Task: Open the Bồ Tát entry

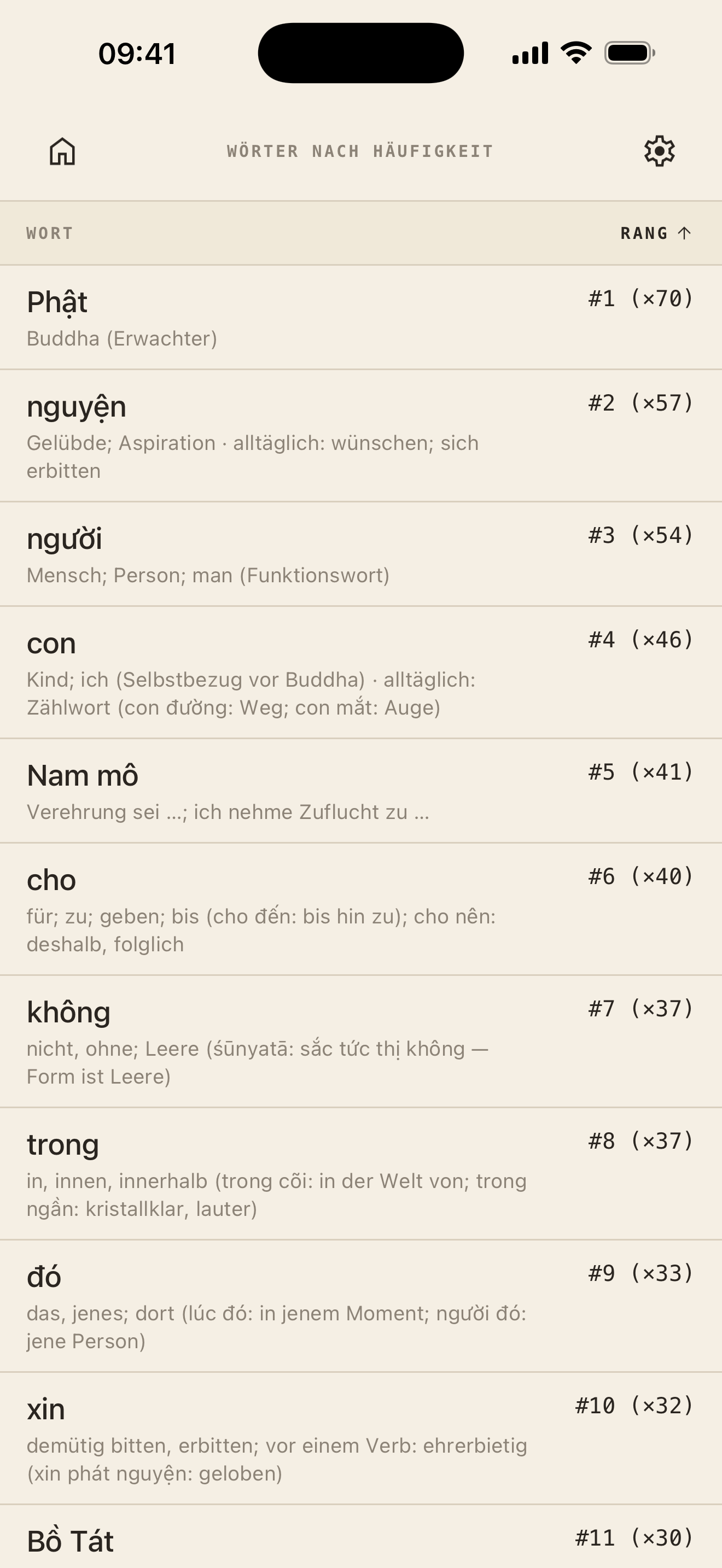Action: tap(361, 1537)
